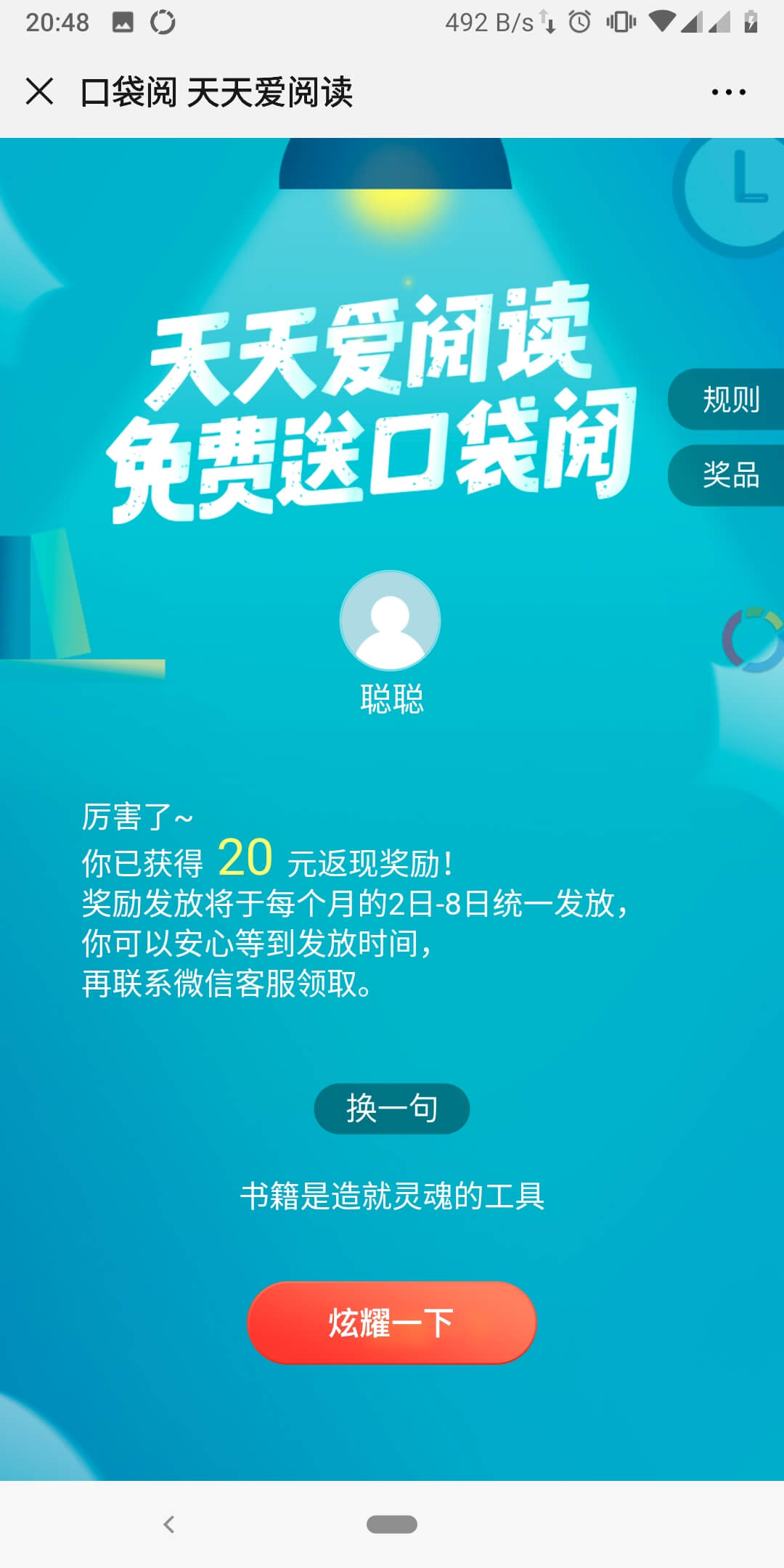Close the 口袋阅 web page
This screenshot has width=784, height=1568.
pyautogui.click(x=39, y=92)
